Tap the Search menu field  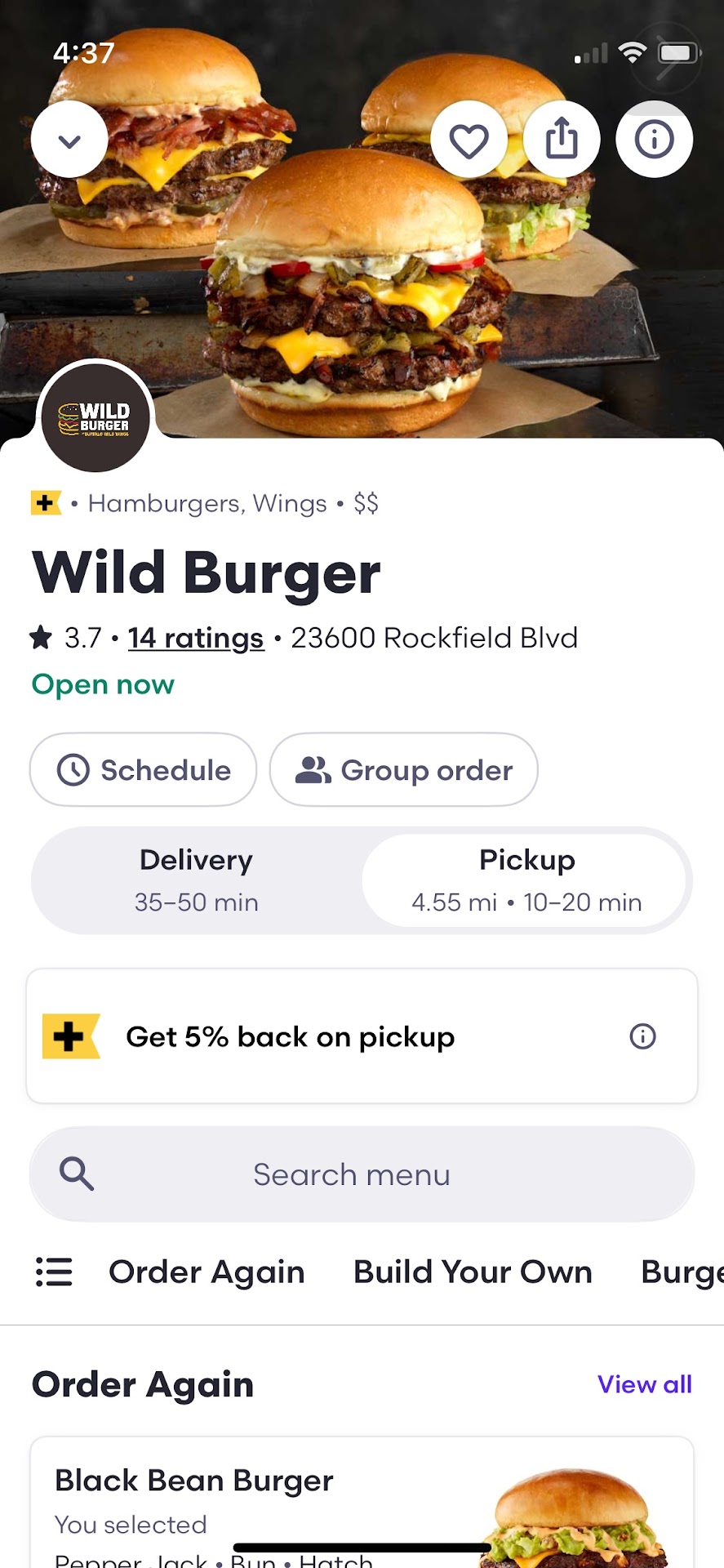pyautogui.click(x=362, y=1174)
